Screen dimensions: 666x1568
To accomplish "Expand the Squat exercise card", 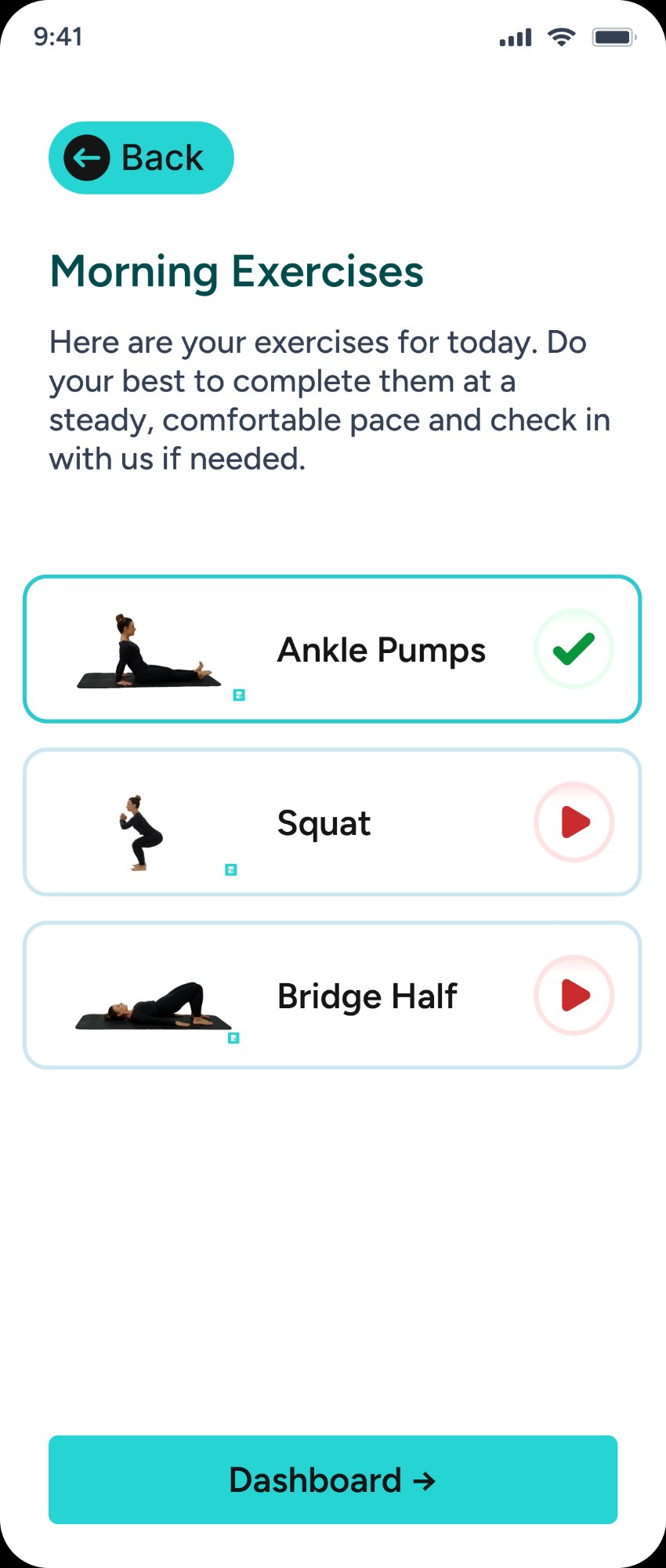I will tap(332, 822).
